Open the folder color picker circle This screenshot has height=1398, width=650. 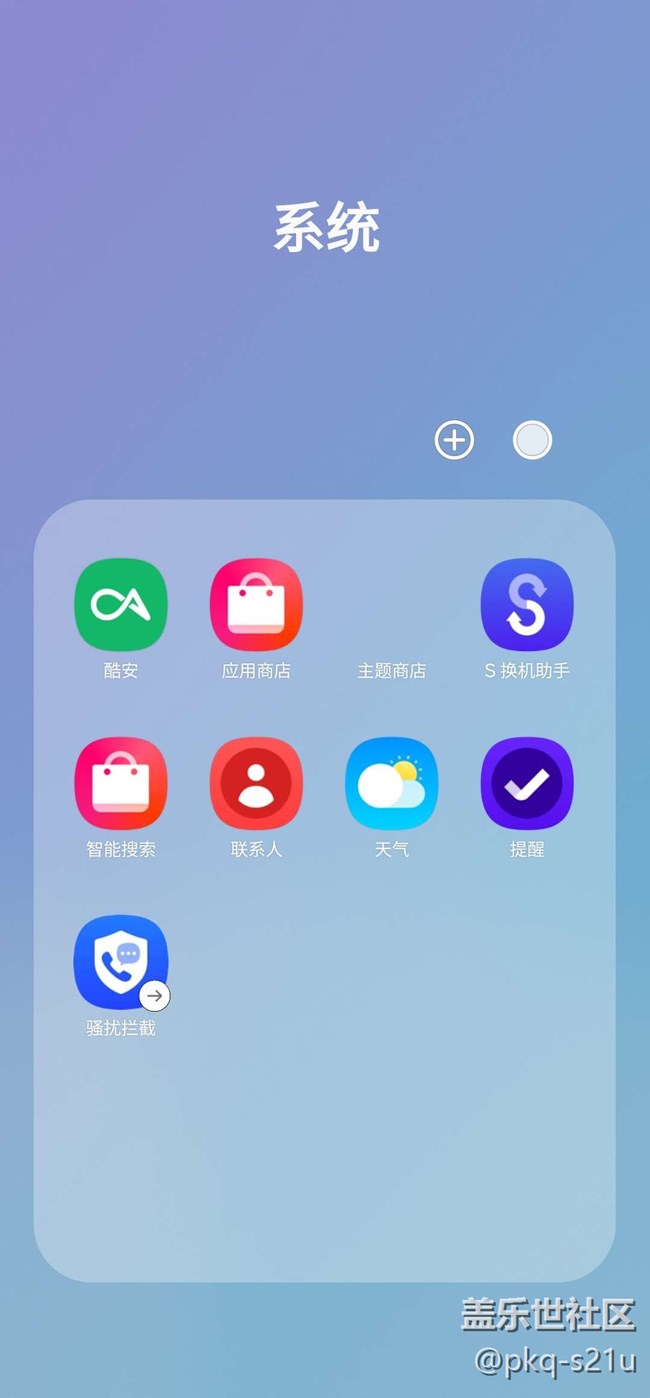tap(532, 440)
